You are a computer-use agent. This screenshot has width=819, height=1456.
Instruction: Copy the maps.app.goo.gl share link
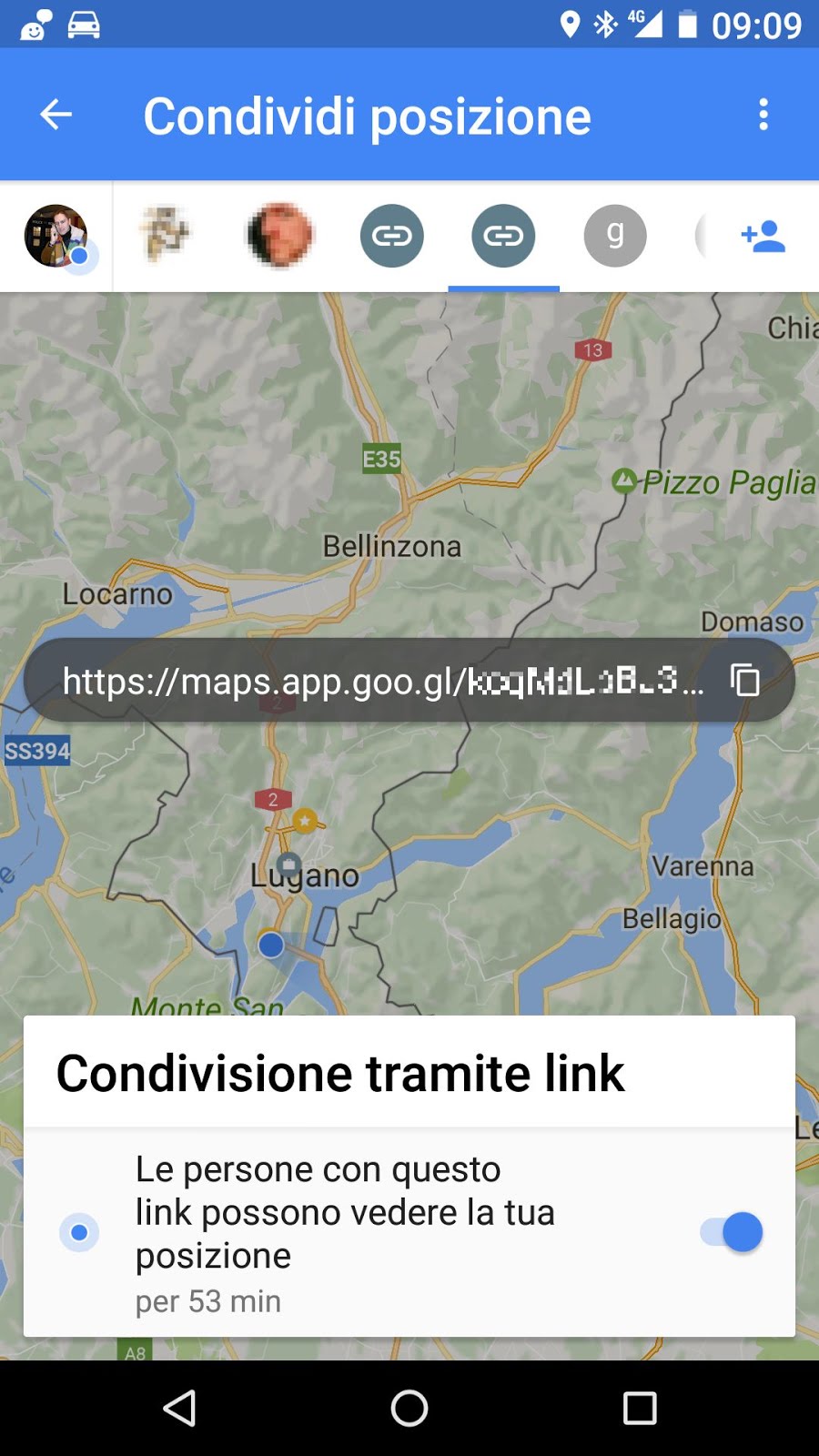[745, 680]
